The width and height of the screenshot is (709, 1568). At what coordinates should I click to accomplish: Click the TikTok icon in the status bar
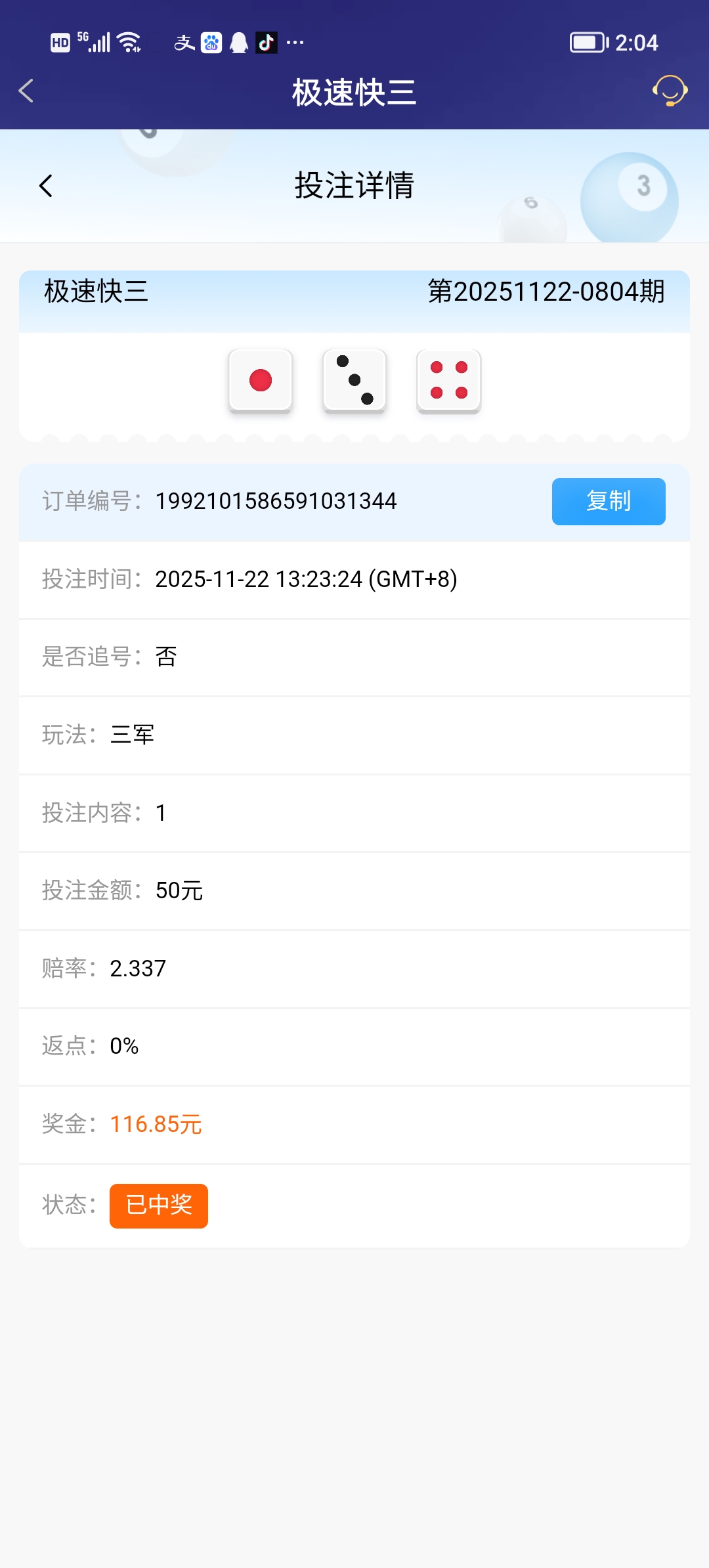(265, 42)
